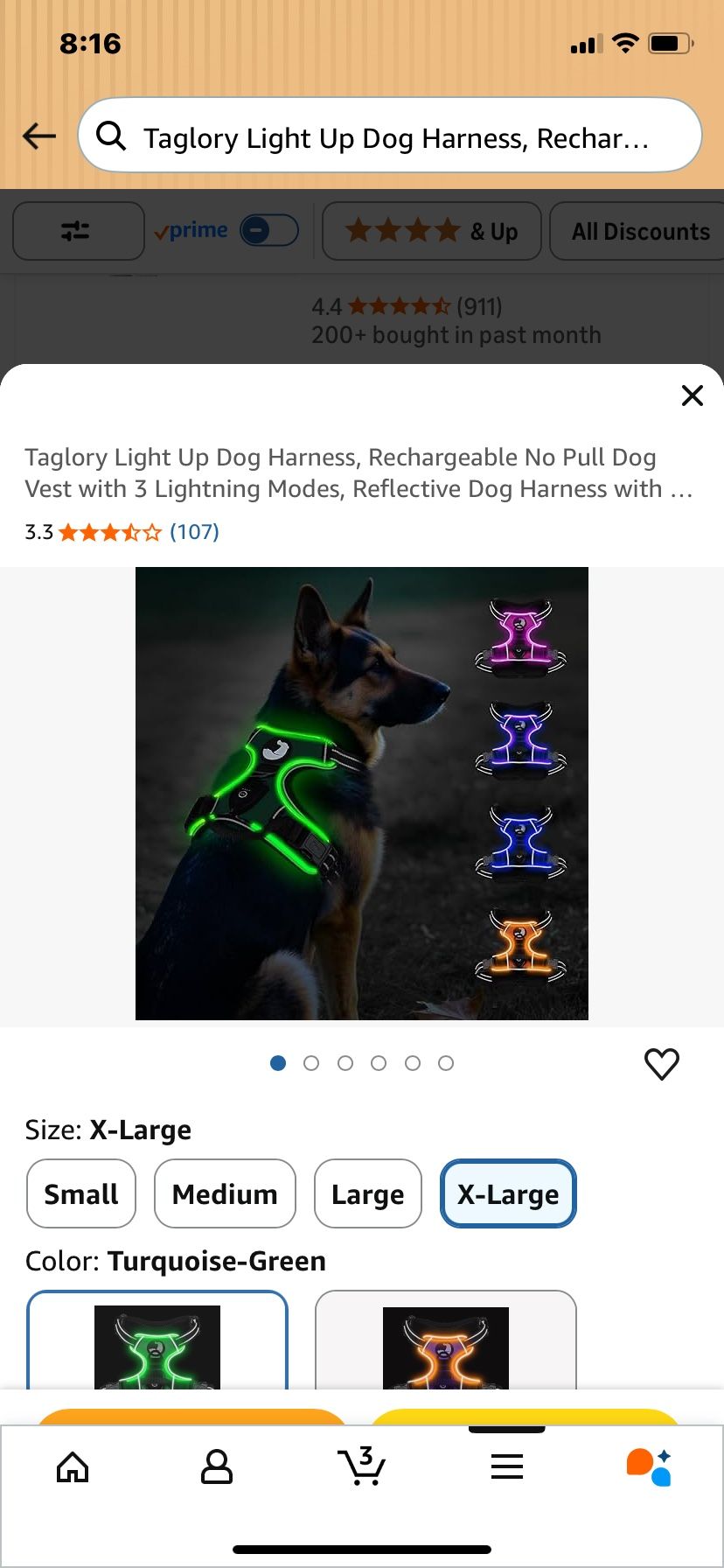Switch to the account profile tab
This screenshot has height=1568, width=724.
217,1467
